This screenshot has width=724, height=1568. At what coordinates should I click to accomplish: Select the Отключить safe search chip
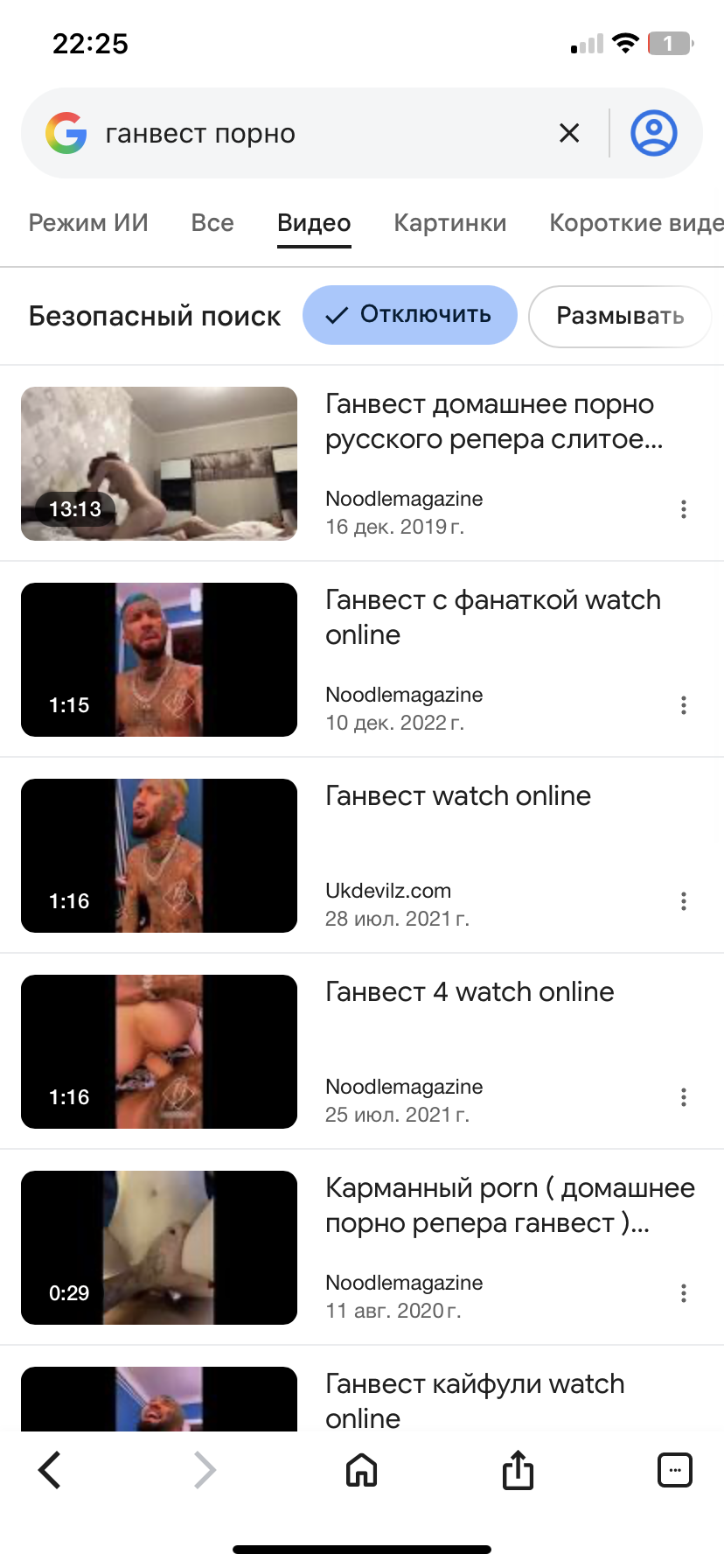[410, 315]
